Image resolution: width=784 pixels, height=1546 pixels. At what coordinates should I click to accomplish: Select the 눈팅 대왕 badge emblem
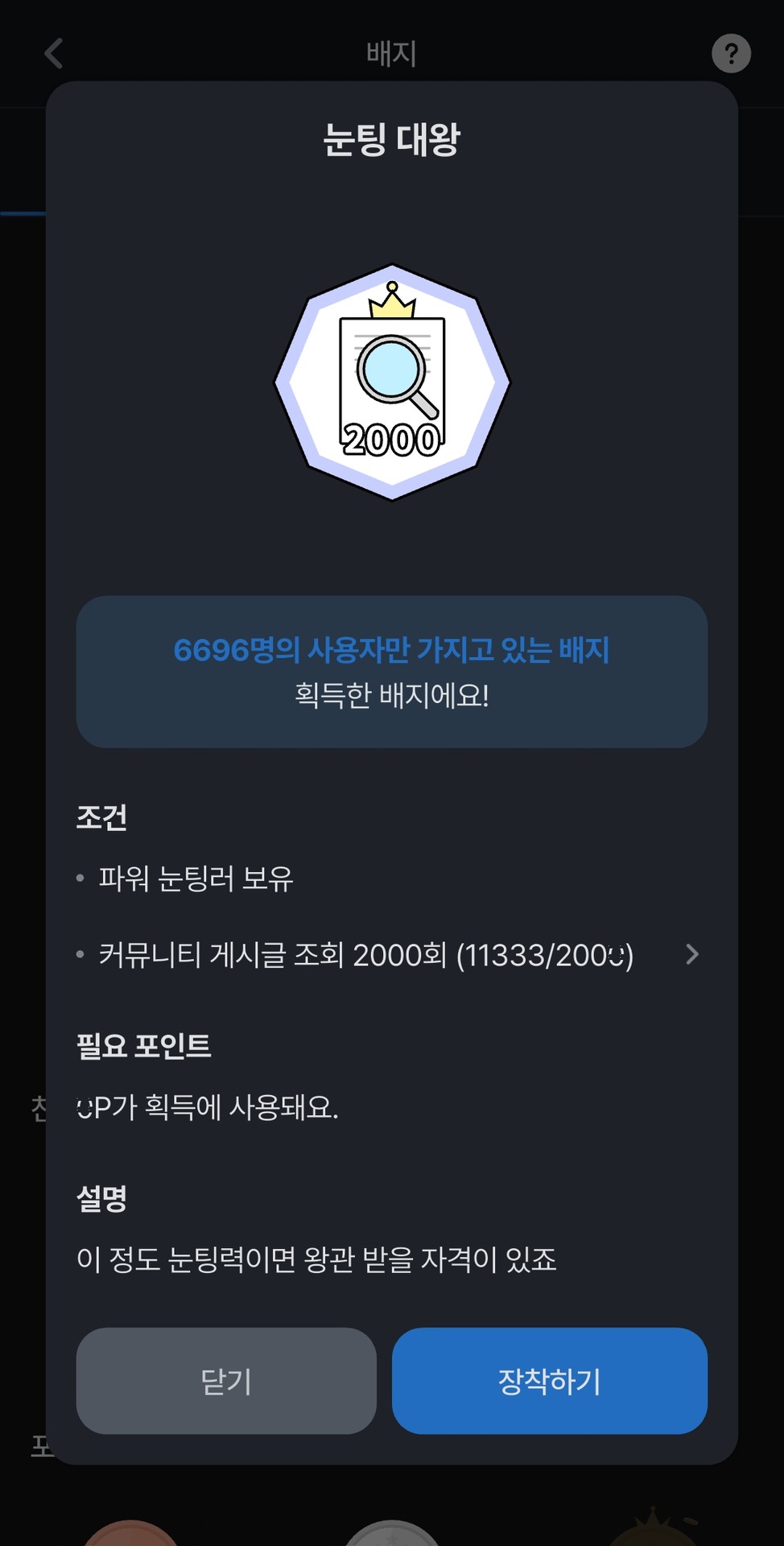click(x=391, y=381)
